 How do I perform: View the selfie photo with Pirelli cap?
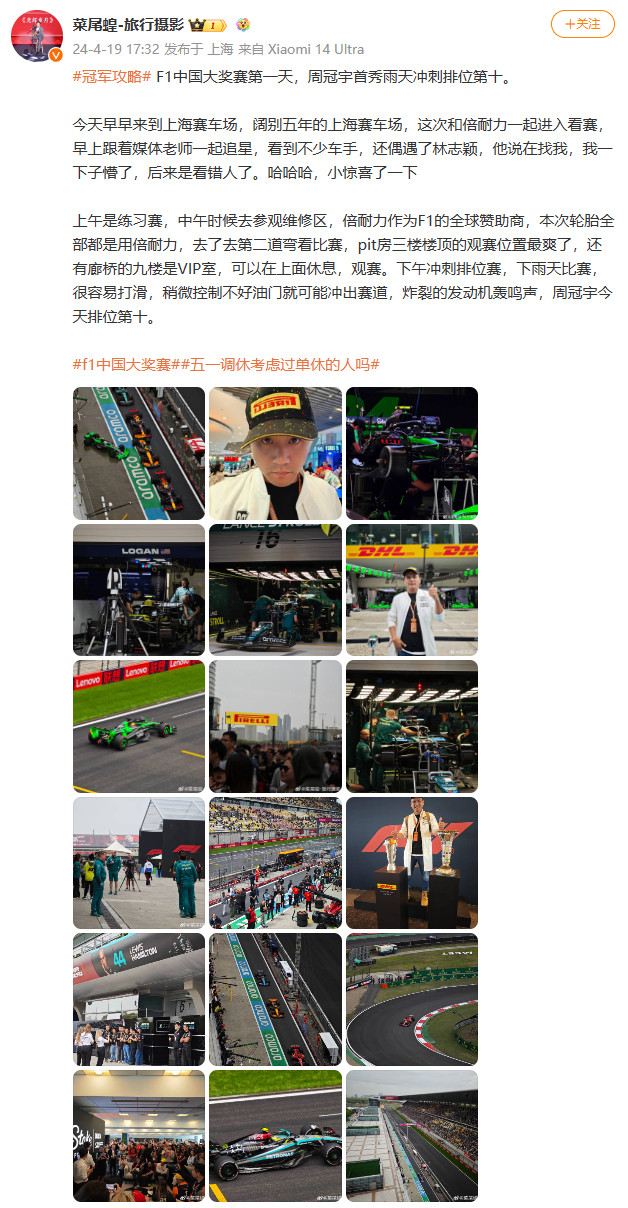tap(275, 453)
